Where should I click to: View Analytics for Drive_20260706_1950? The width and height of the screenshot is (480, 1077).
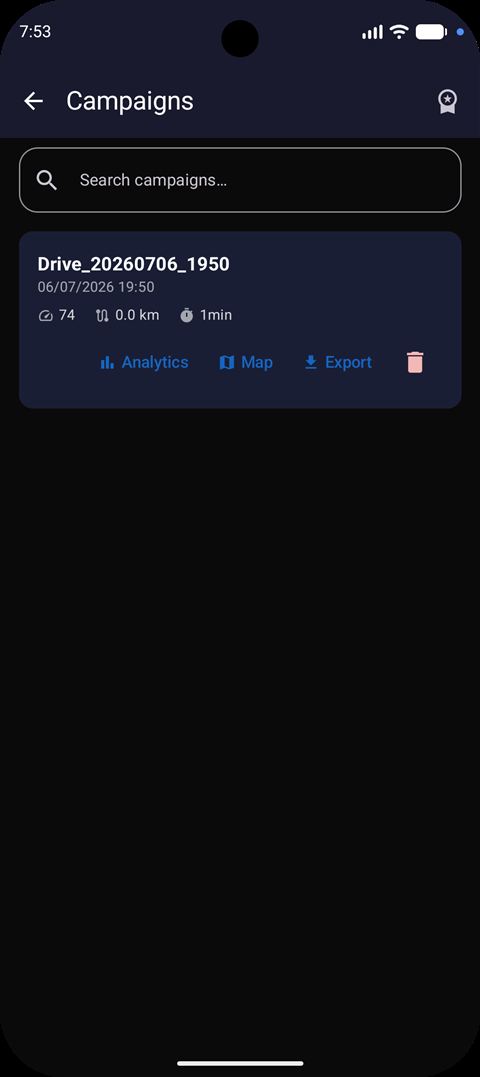click(144, 362)
